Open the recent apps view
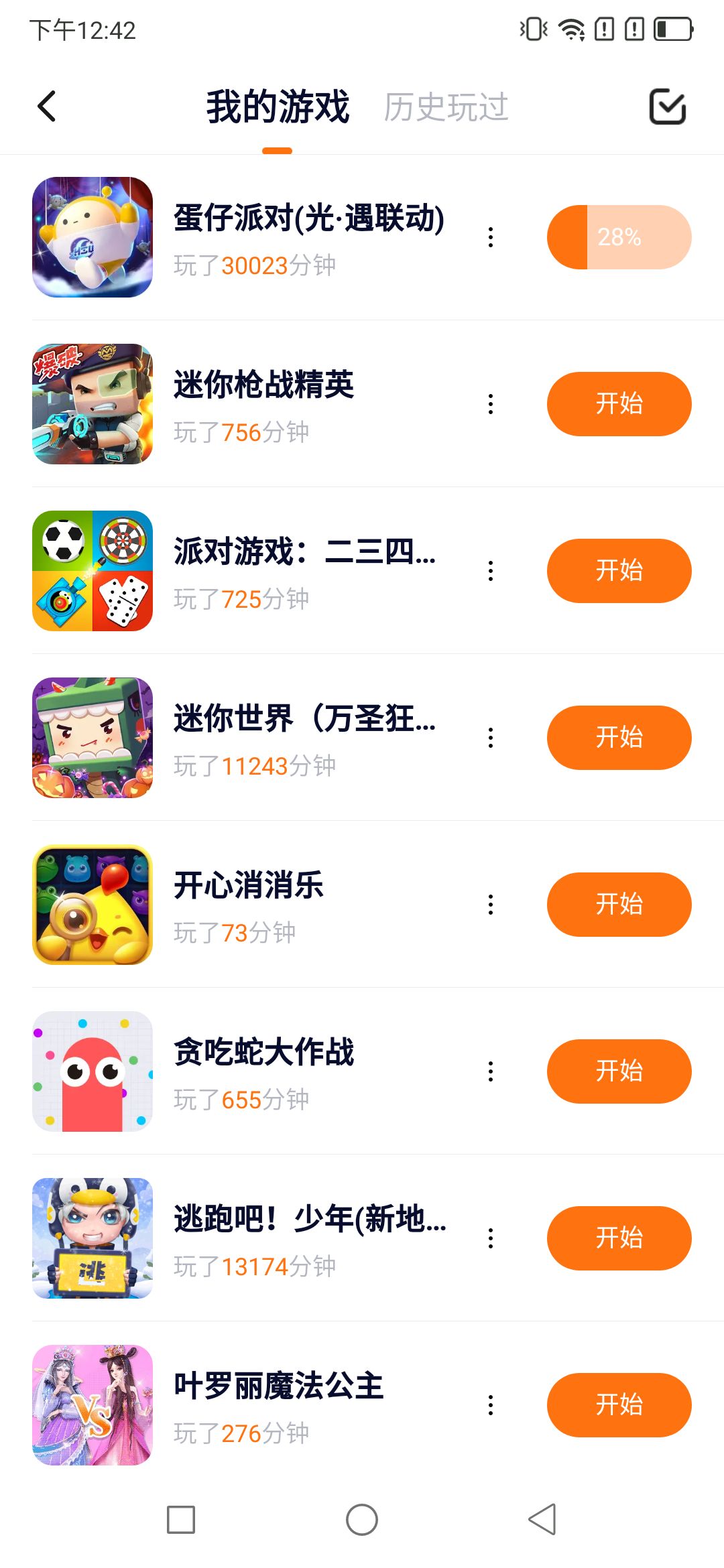This screenshot has height=1568, width=724. 181,1520
